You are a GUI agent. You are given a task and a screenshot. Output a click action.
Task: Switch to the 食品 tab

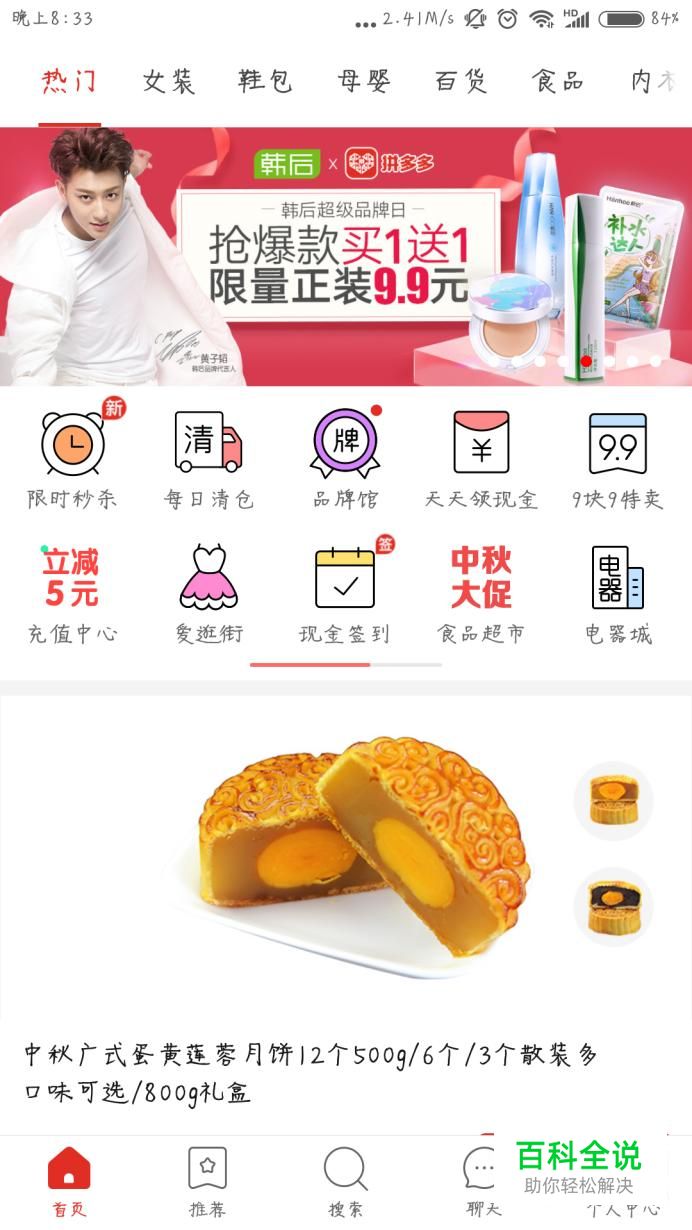[558, 82]
